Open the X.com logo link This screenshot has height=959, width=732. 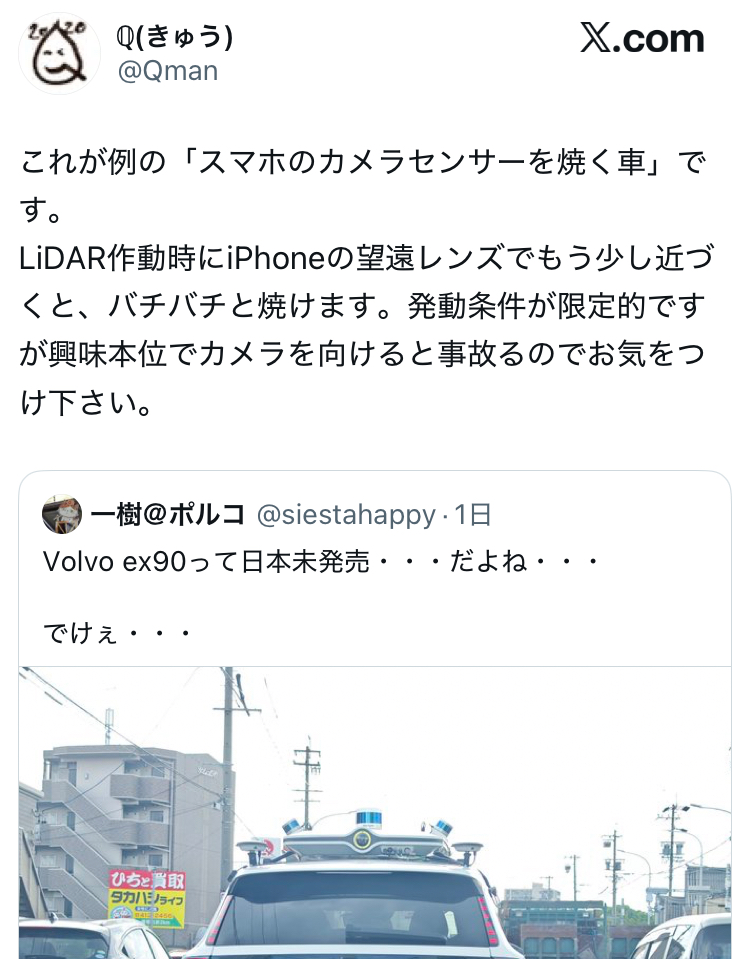point(641,40)
